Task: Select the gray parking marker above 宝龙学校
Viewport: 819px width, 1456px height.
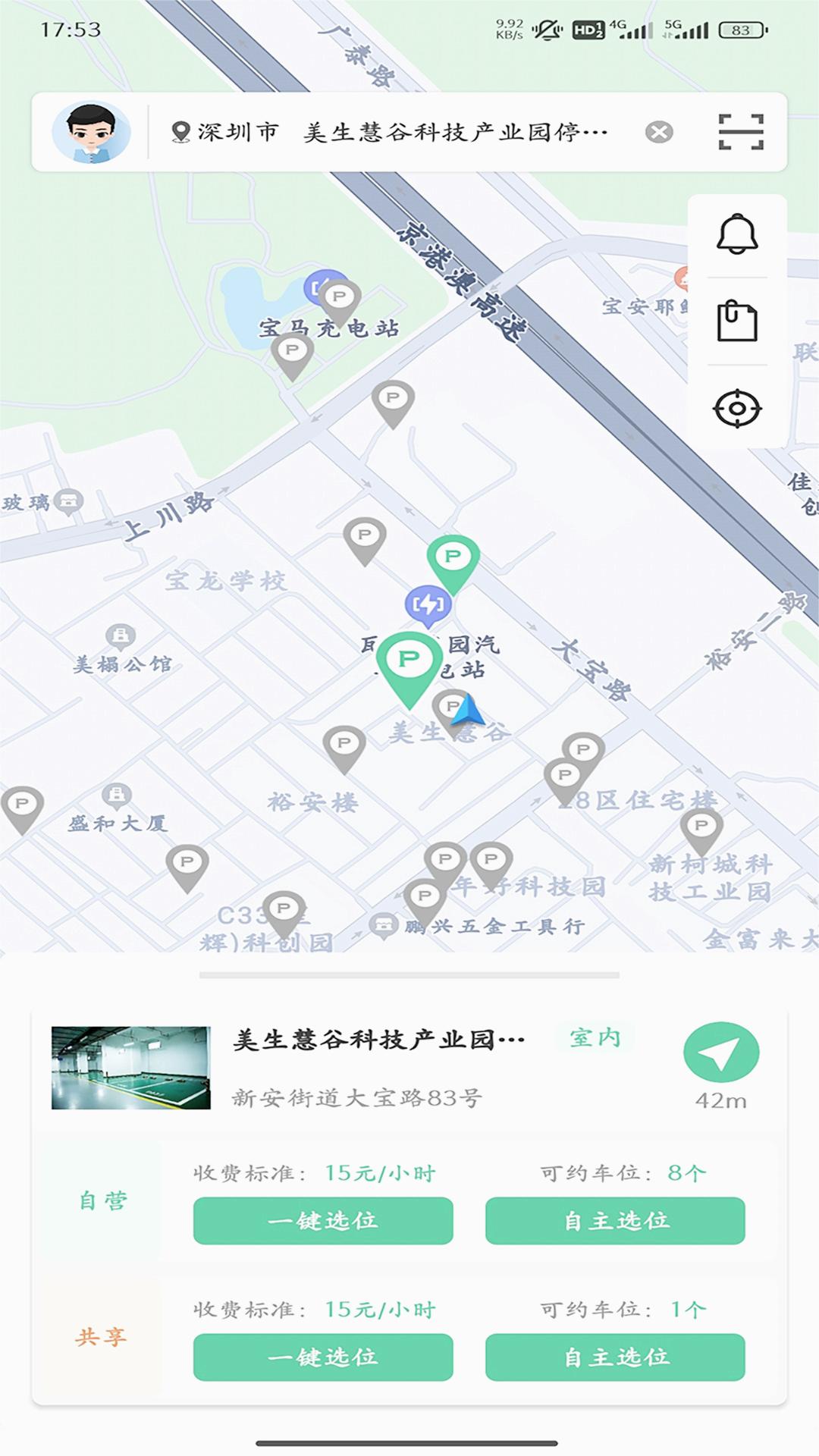Action: (365, 537)
